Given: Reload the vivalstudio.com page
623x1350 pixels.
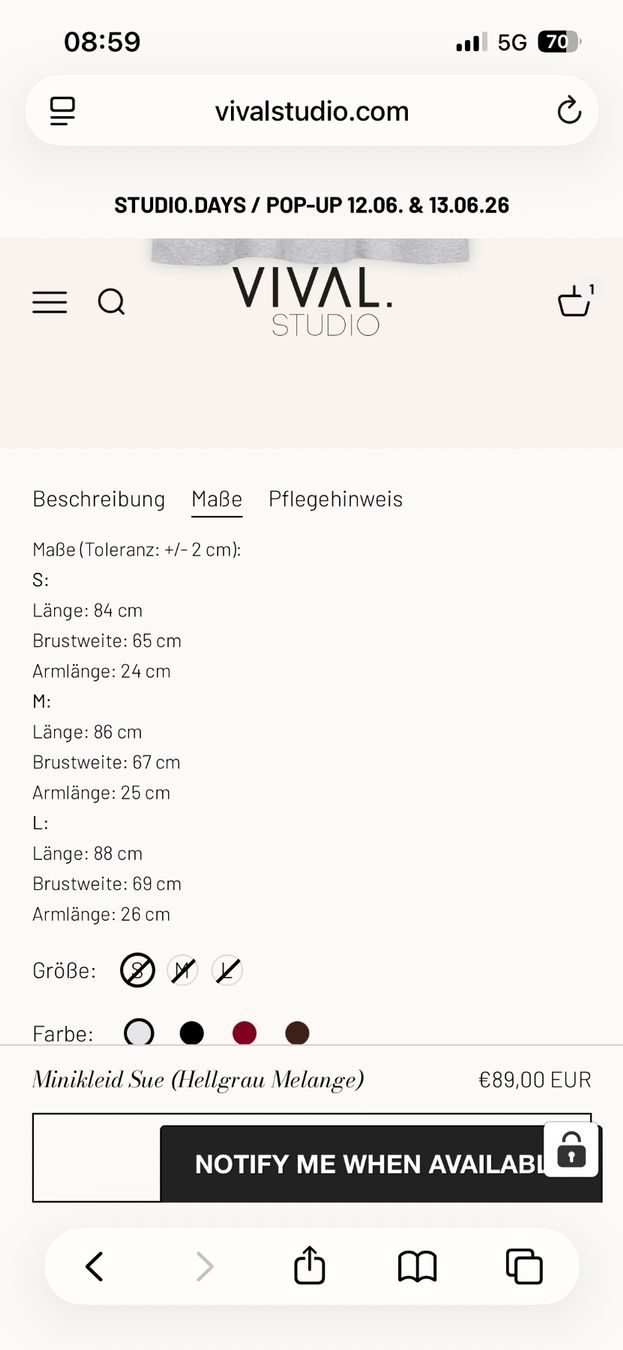Looking at the screenshot, I should 569,110.
